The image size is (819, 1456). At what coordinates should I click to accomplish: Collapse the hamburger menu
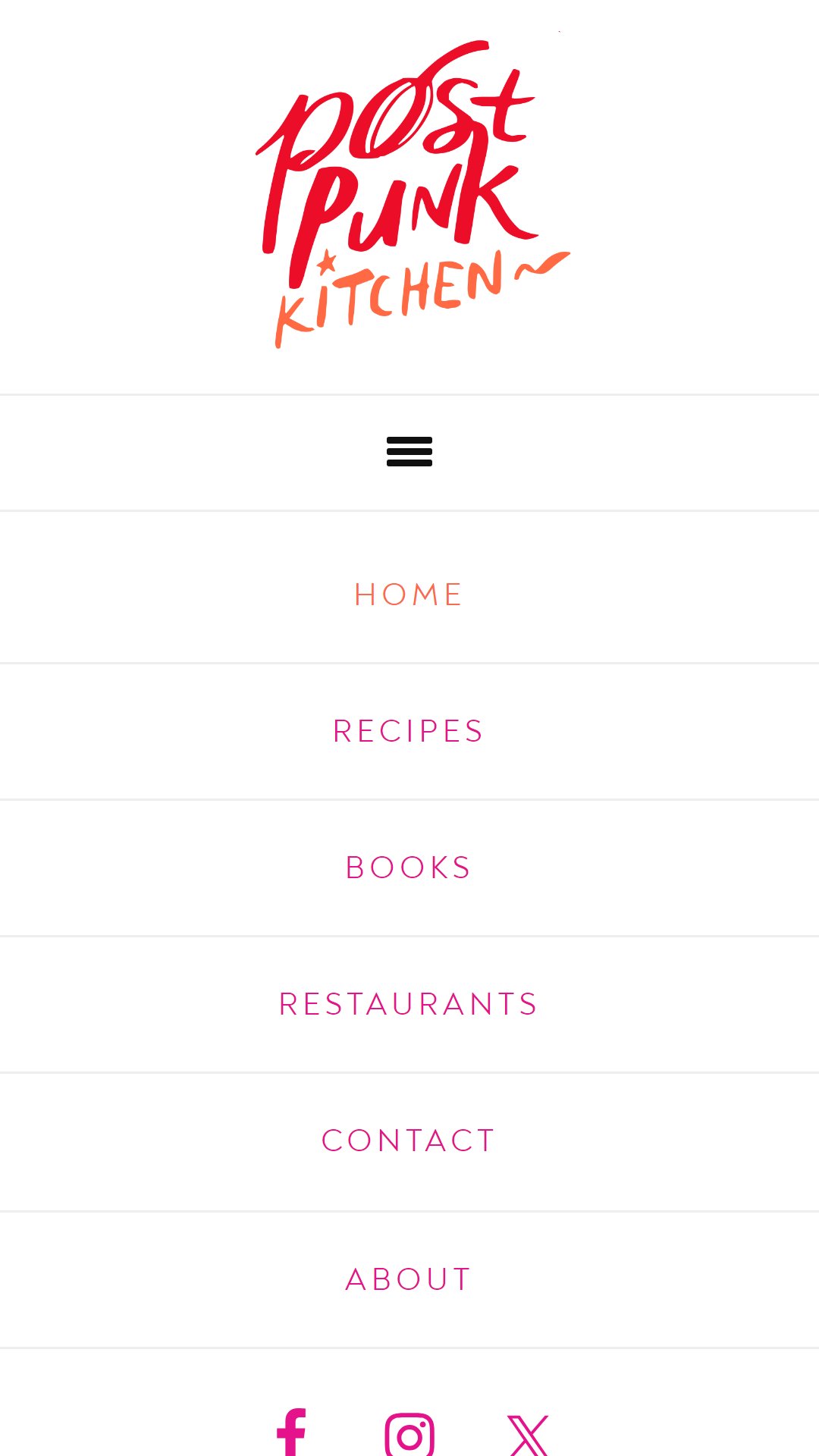[x=409, y=452]
